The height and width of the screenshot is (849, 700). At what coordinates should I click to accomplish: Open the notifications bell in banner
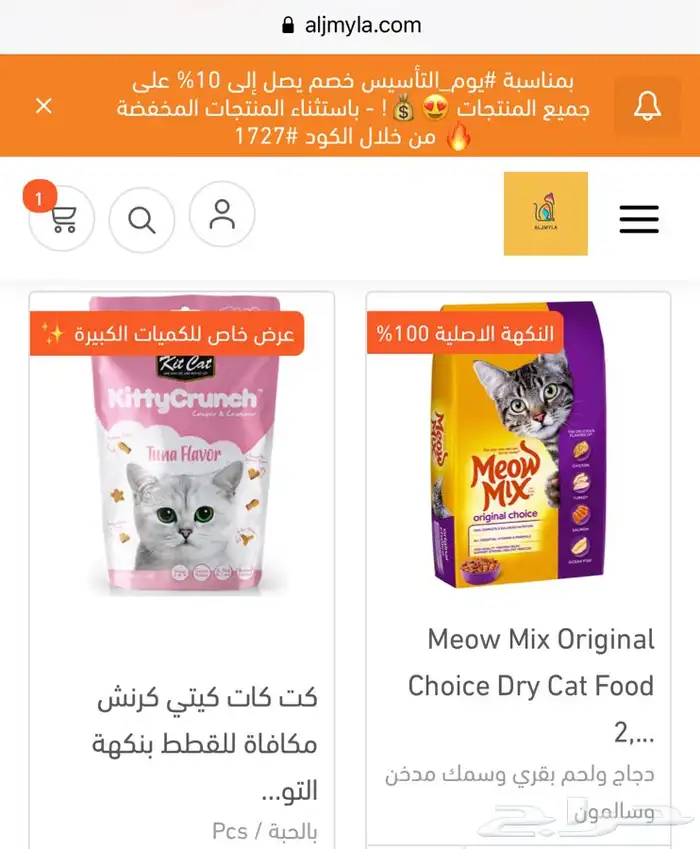coord(648,106)
